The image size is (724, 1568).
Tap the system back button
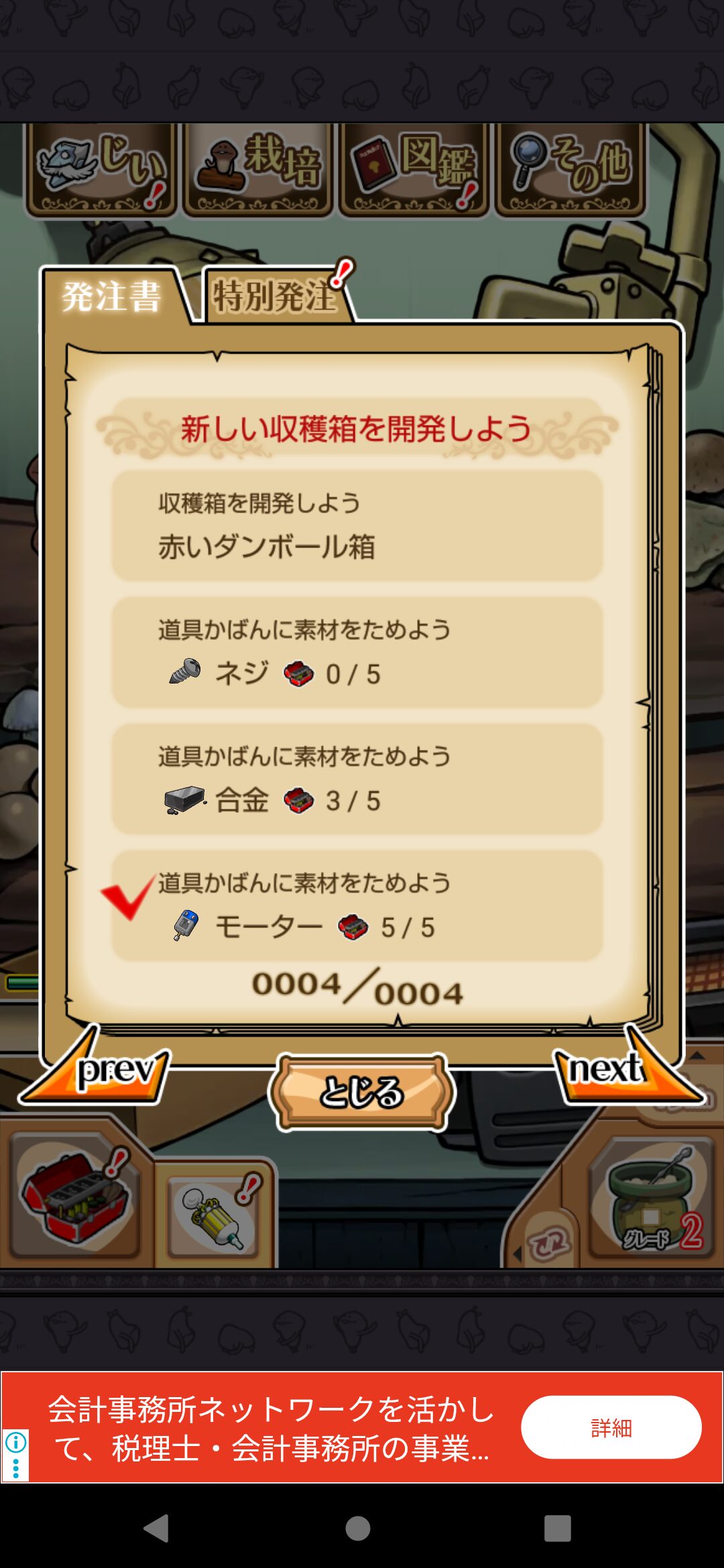point(157,1528)
